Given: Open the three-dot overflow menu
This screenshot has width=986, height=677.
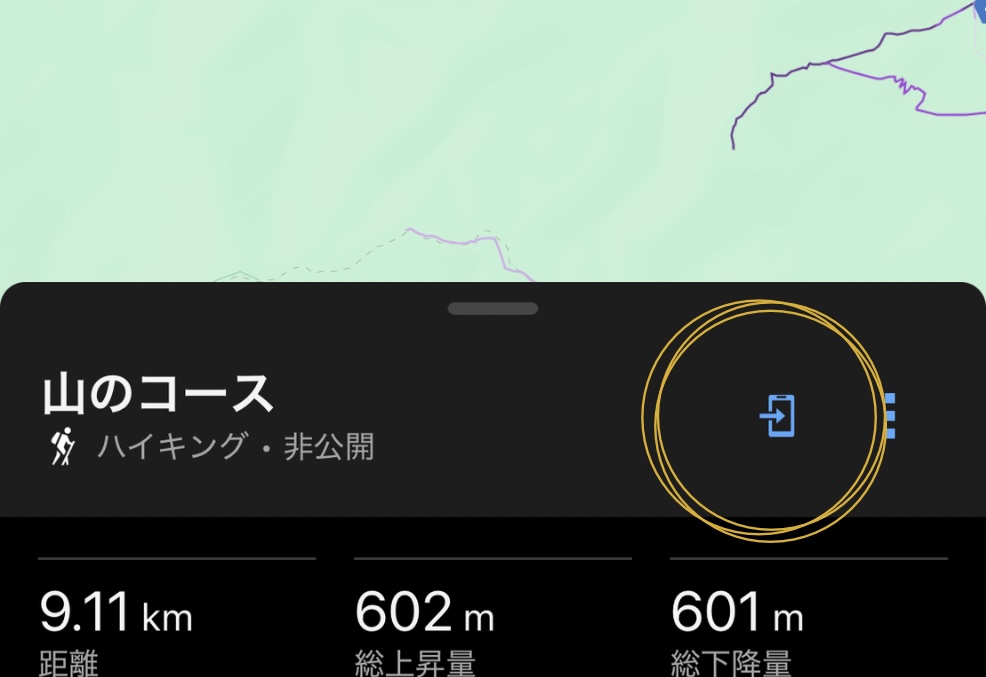Looking at the screenshot, I should pos(890,415).
